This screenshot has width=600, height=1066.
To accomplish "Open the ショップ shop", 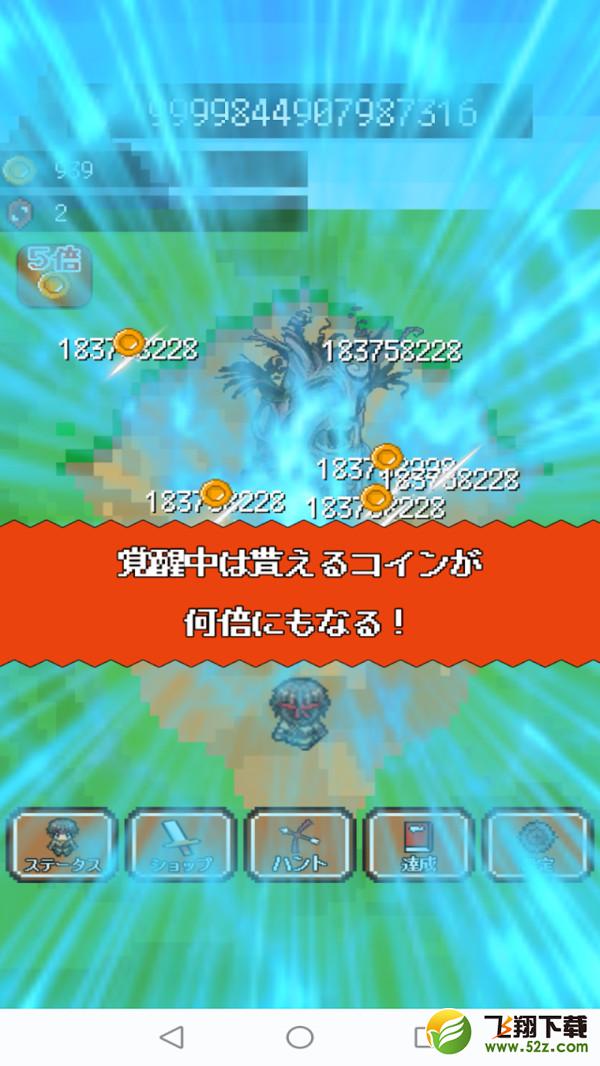I will [181, 845].
